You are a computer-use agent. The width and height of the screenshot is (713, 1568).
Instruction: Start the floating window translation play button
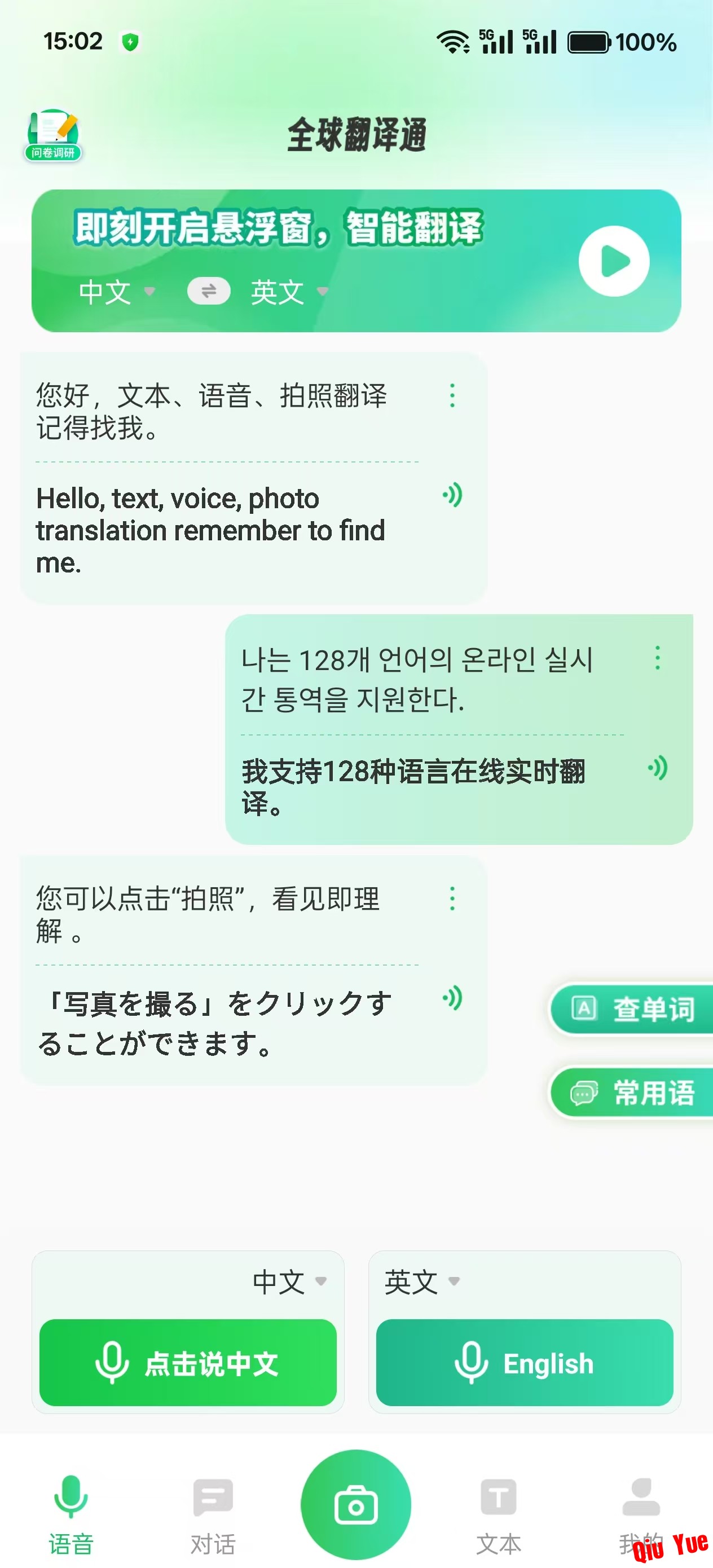(613, 261)
